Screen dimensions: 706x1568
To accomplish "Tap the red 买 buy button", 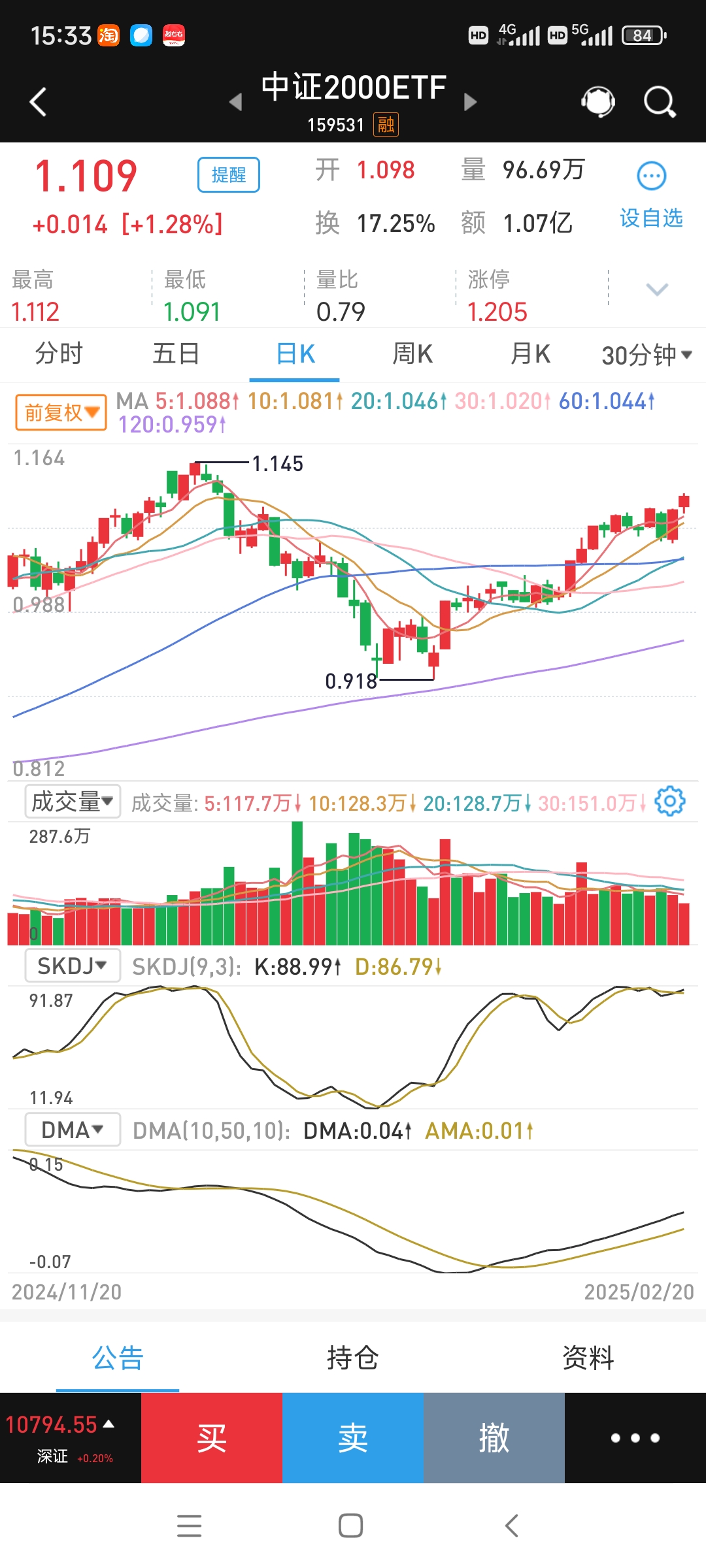I will point(212,1438).
